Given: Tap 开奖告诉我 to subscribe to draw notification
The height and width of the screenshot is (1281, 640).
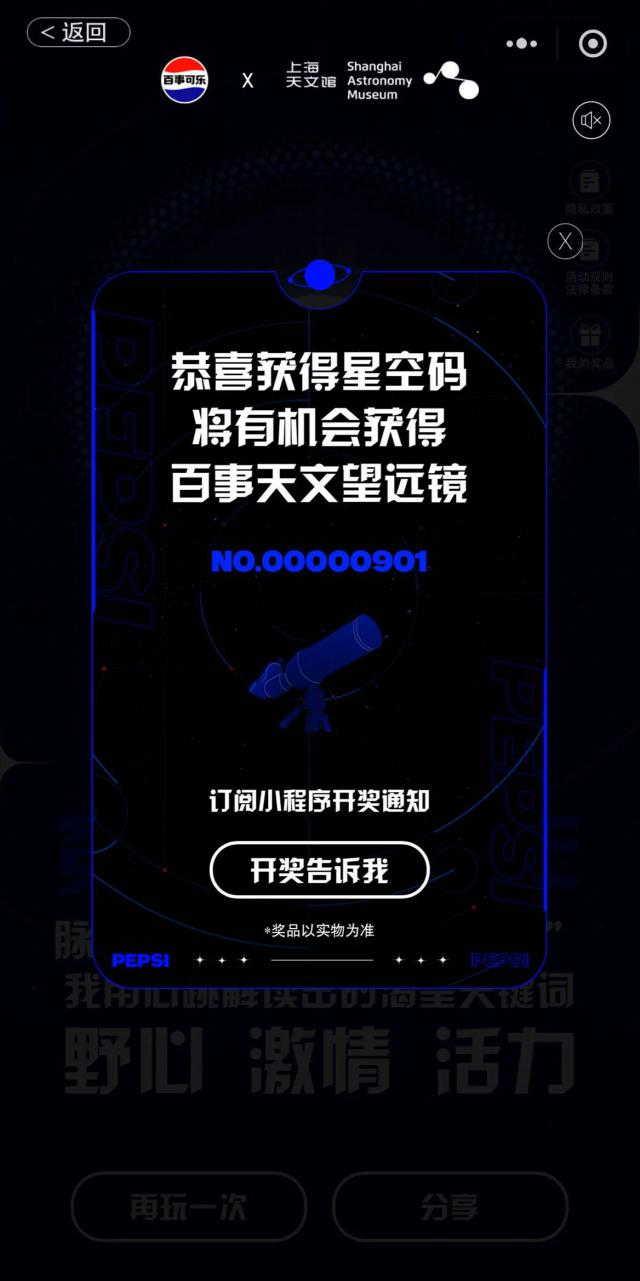Looking at the screenshot, I should 319,870.
